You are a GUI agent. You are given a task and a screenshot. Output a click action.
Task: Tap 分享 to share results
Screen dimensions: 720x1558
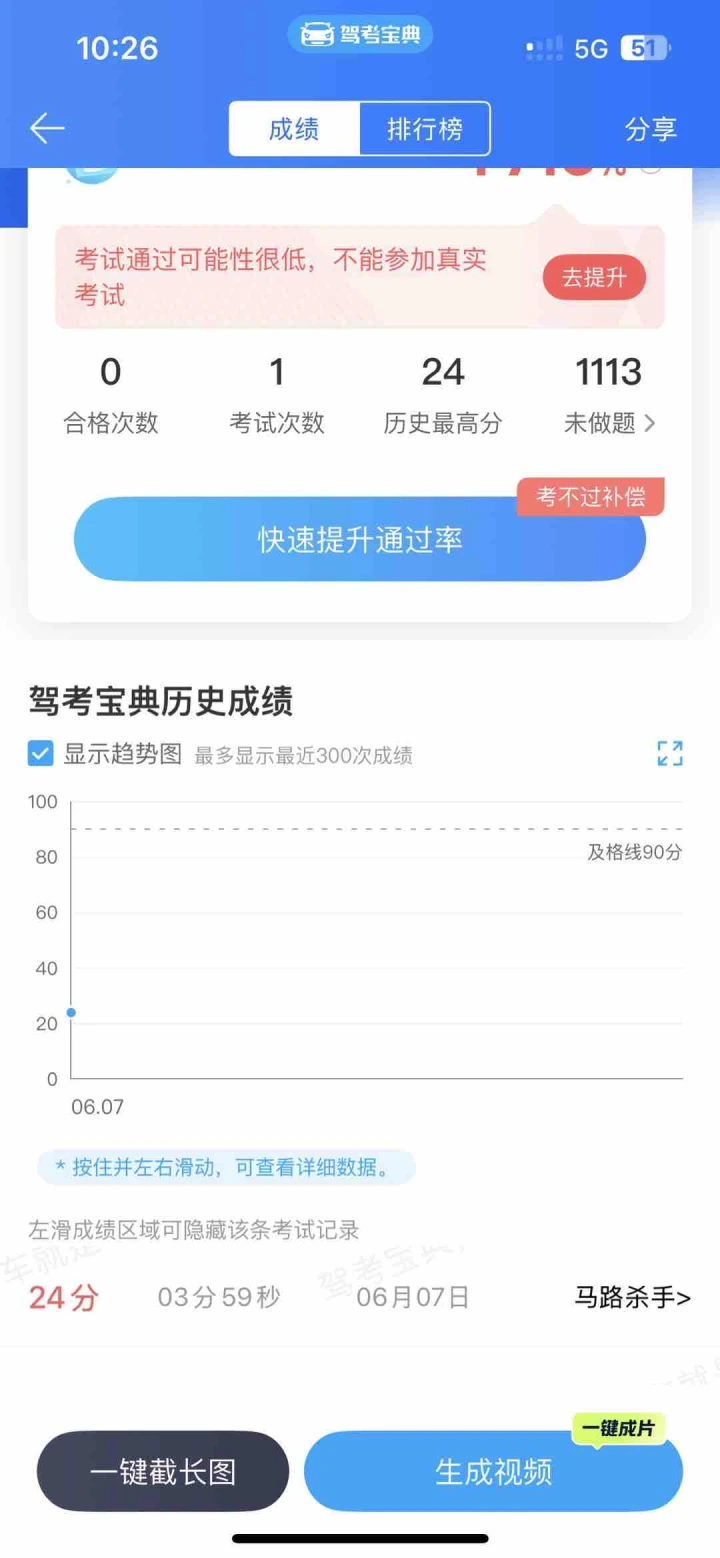click(650, 129)
